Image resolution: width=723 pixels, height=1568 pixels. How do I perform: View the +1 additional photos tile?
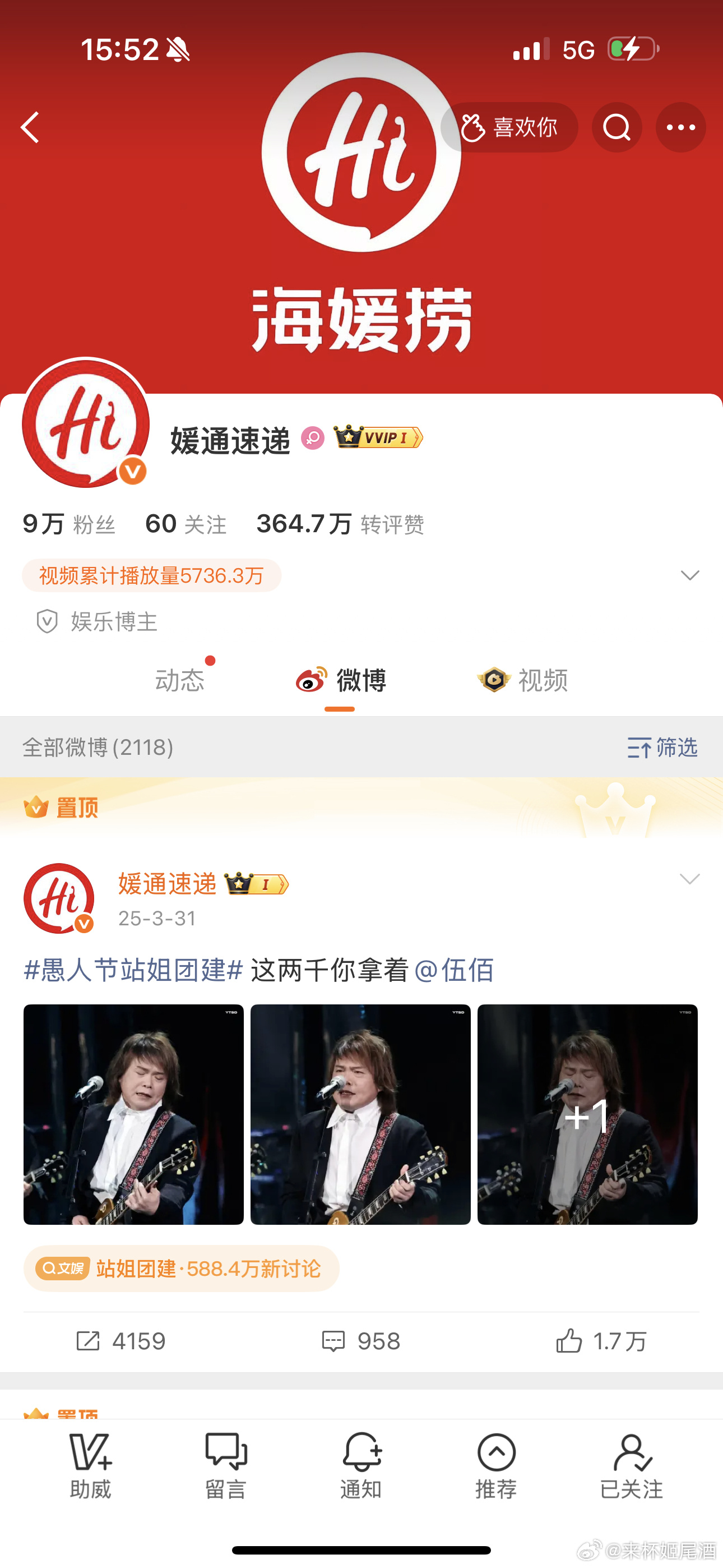tap(587, 1114)
